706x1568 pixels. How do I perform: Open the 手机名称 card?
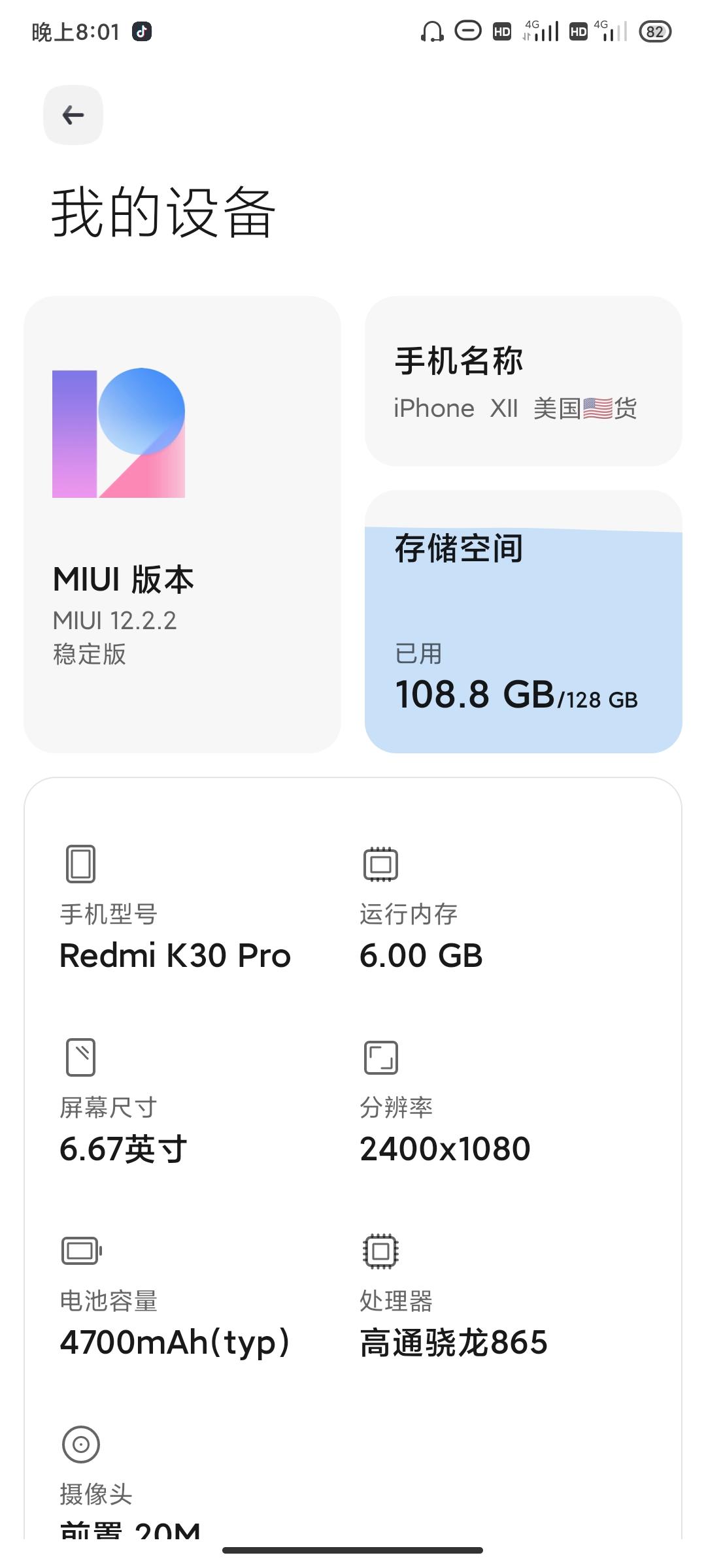click(524, 382)
